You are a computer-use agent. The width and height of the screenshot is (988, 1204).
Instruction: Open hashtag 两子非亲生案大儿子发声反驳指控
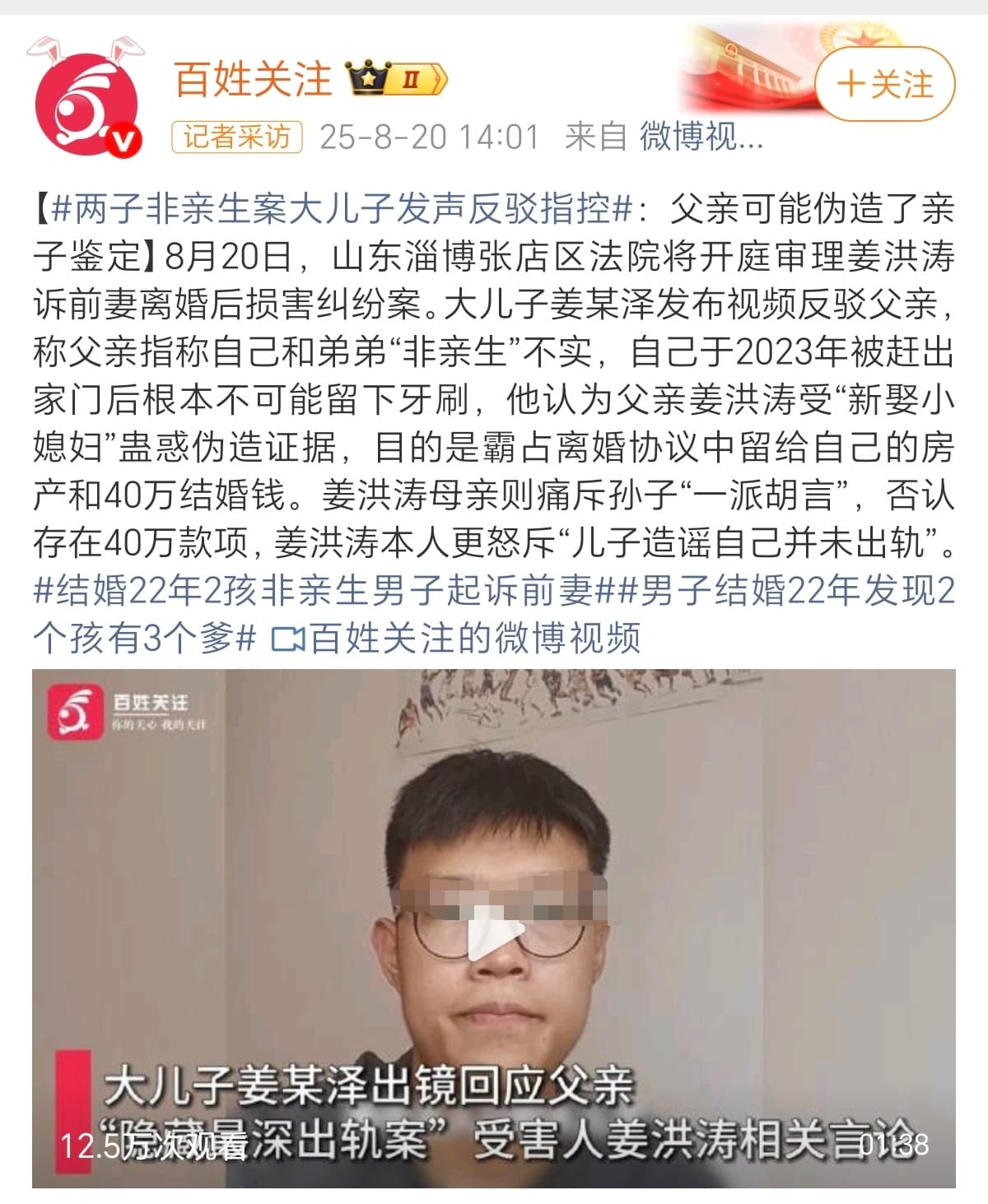tap(342, 209)
